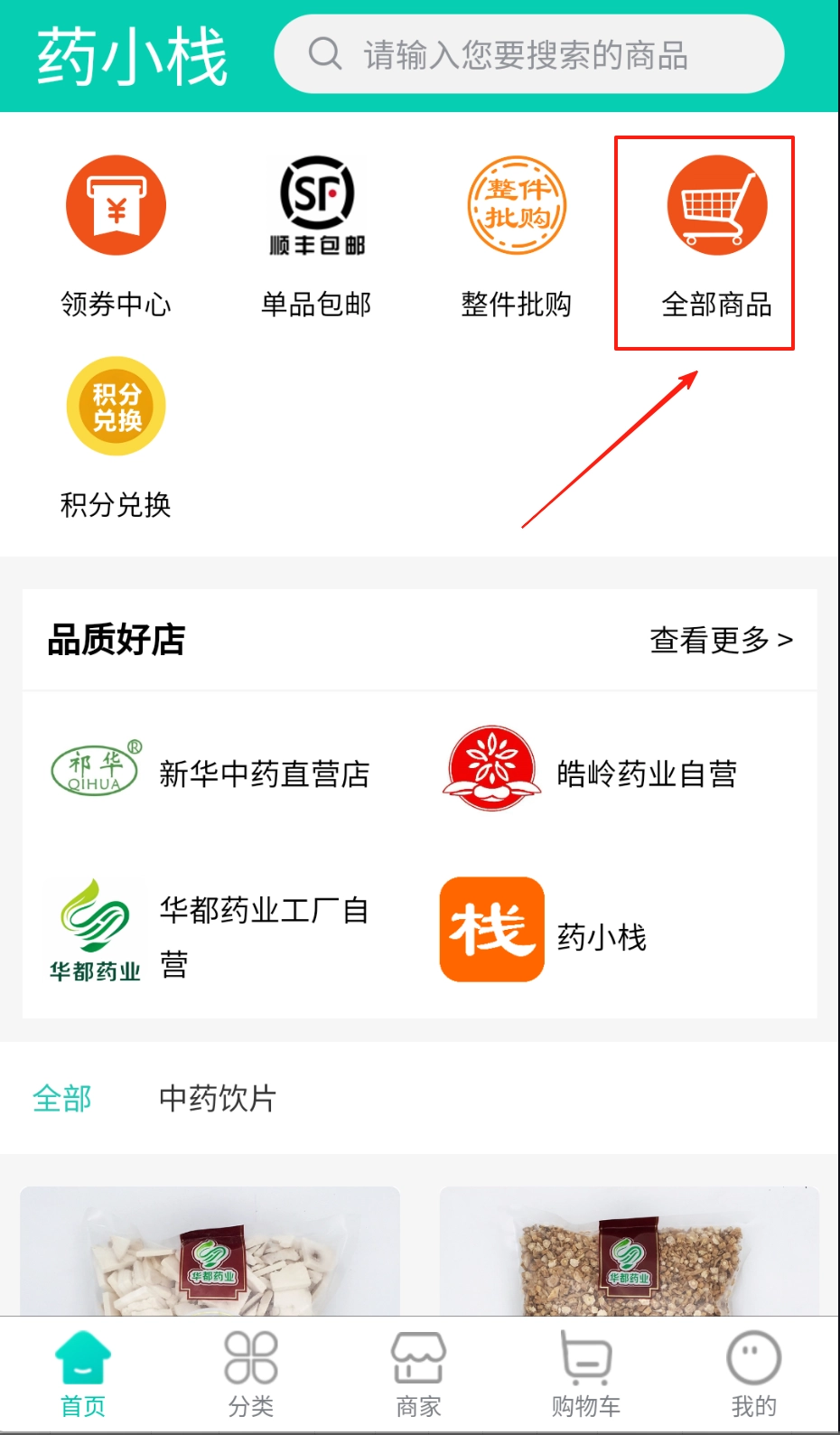Switch to the 商家 merchants tab
Screen dimensions: 840x1435
tap(418, 1374)
